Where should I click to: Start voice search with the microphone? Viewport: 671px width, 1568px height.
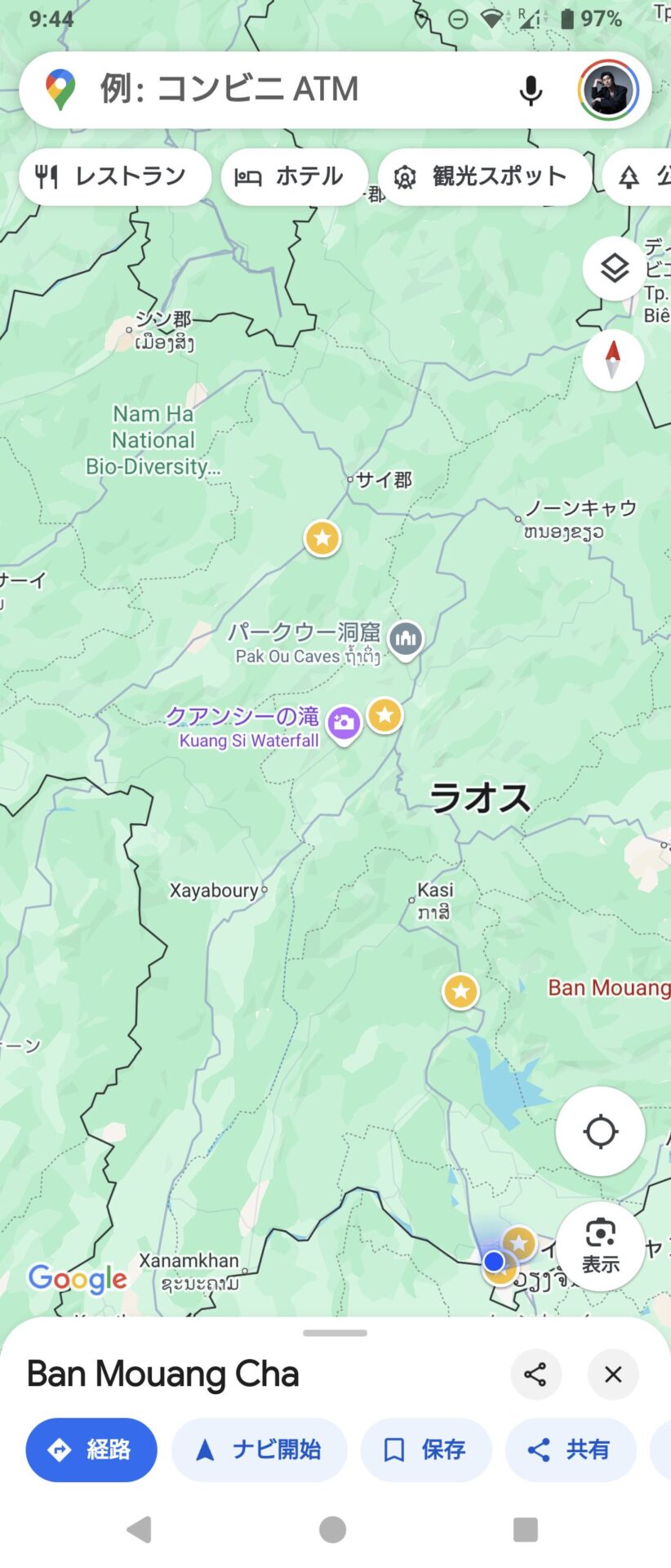(x=531, y=90)
